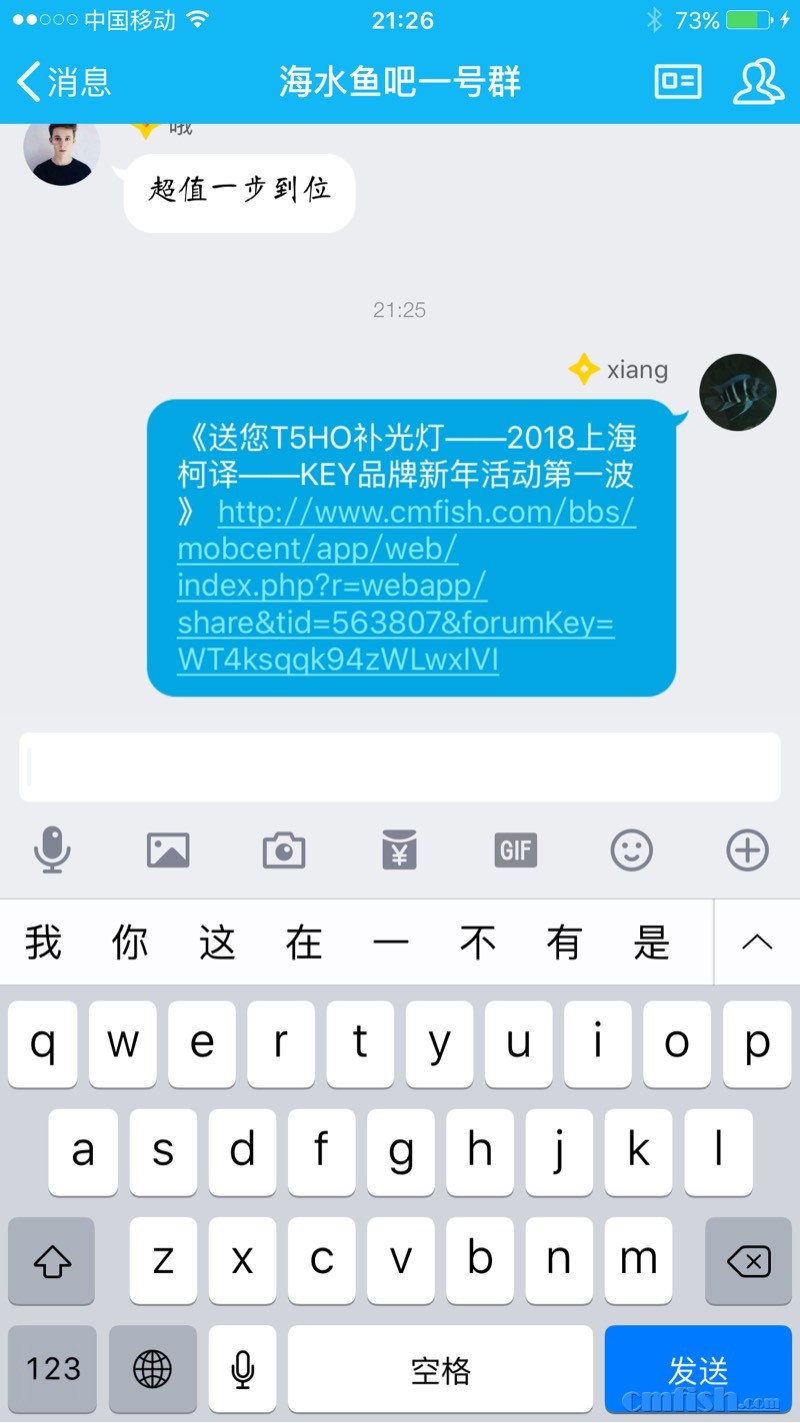Screen dimensions: 800x1423
Task: Open the GIF picker
Action: point(516,851)
